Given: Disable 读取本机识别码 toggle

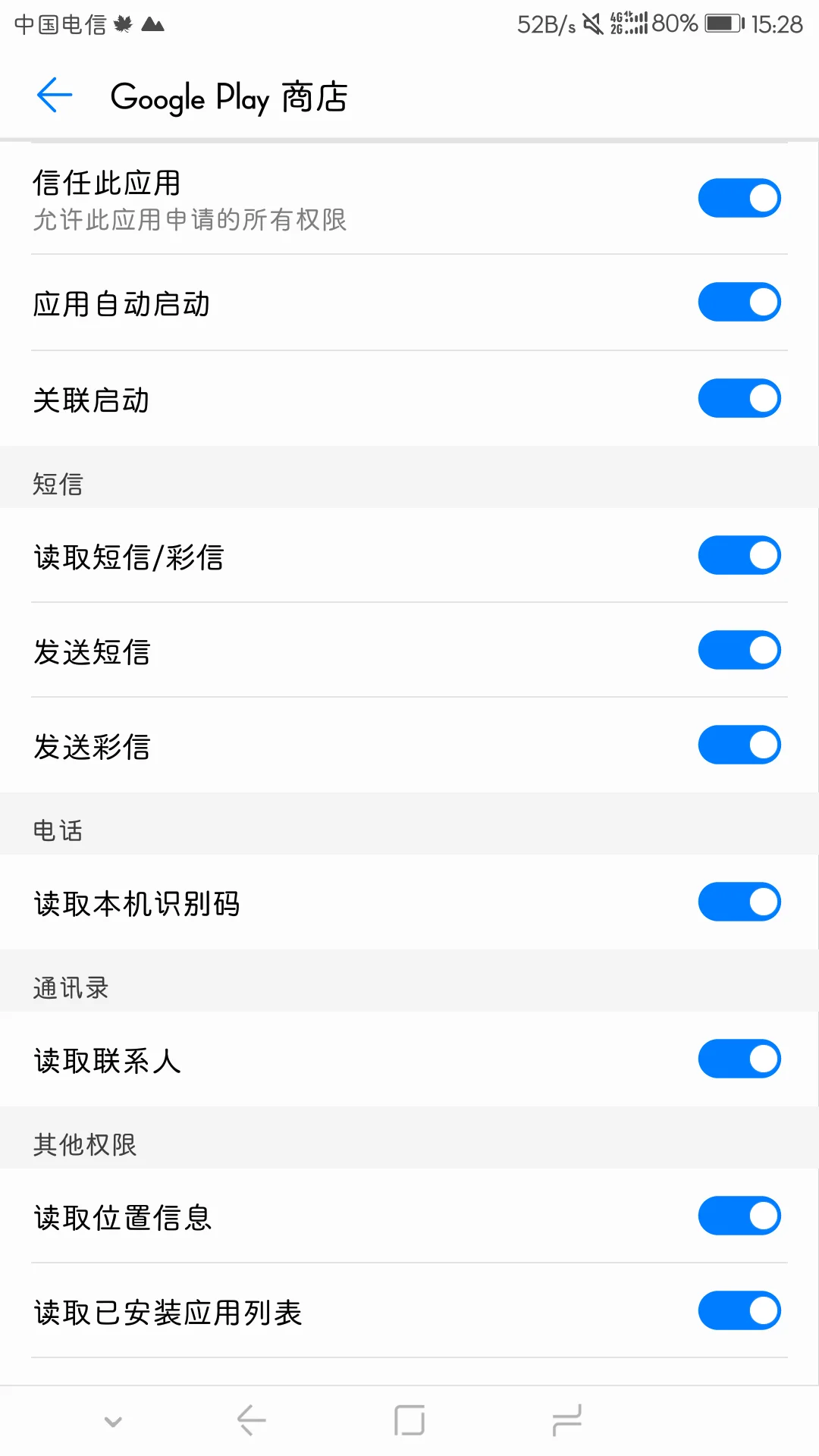Looking at the screenshot, I should tap(739, 902).
